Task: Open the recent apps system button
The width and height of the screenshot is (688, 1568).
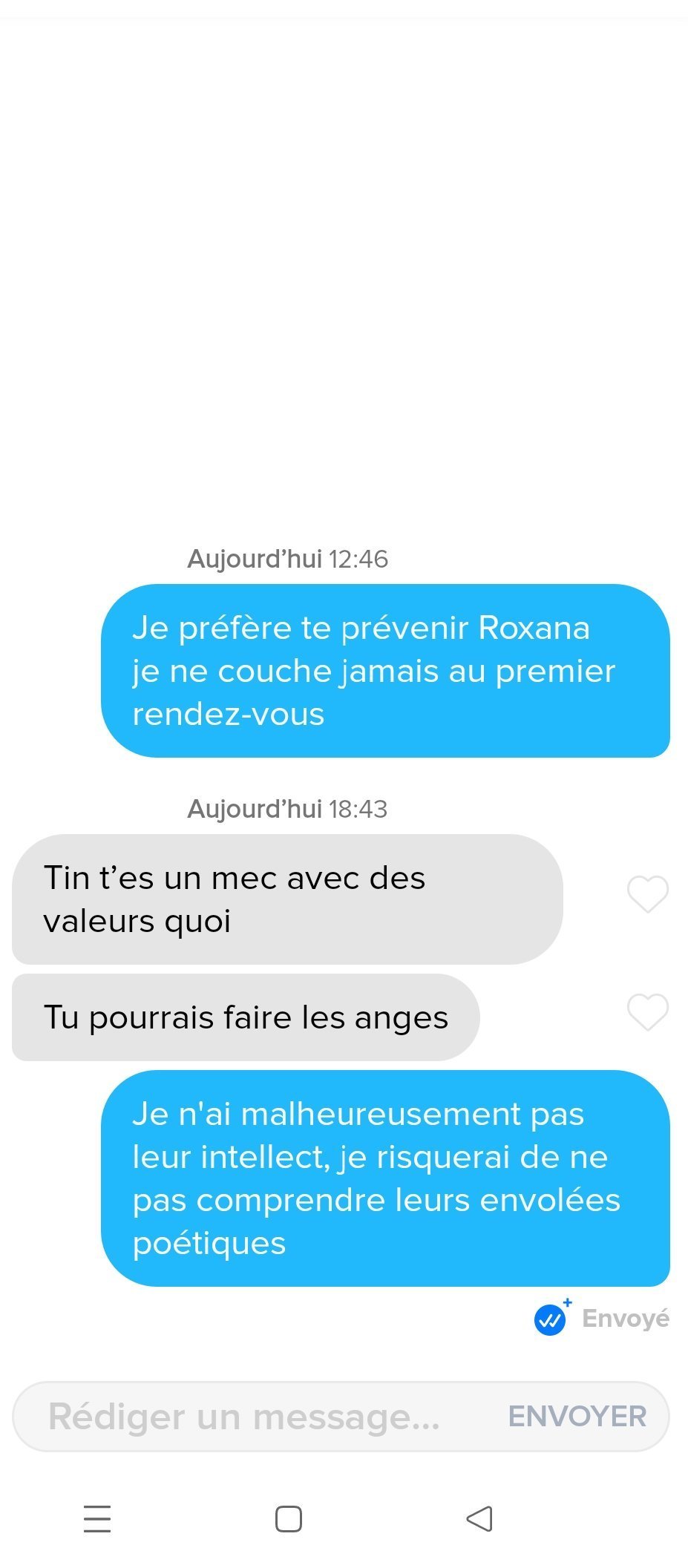Action: [x=97, y=1518]
